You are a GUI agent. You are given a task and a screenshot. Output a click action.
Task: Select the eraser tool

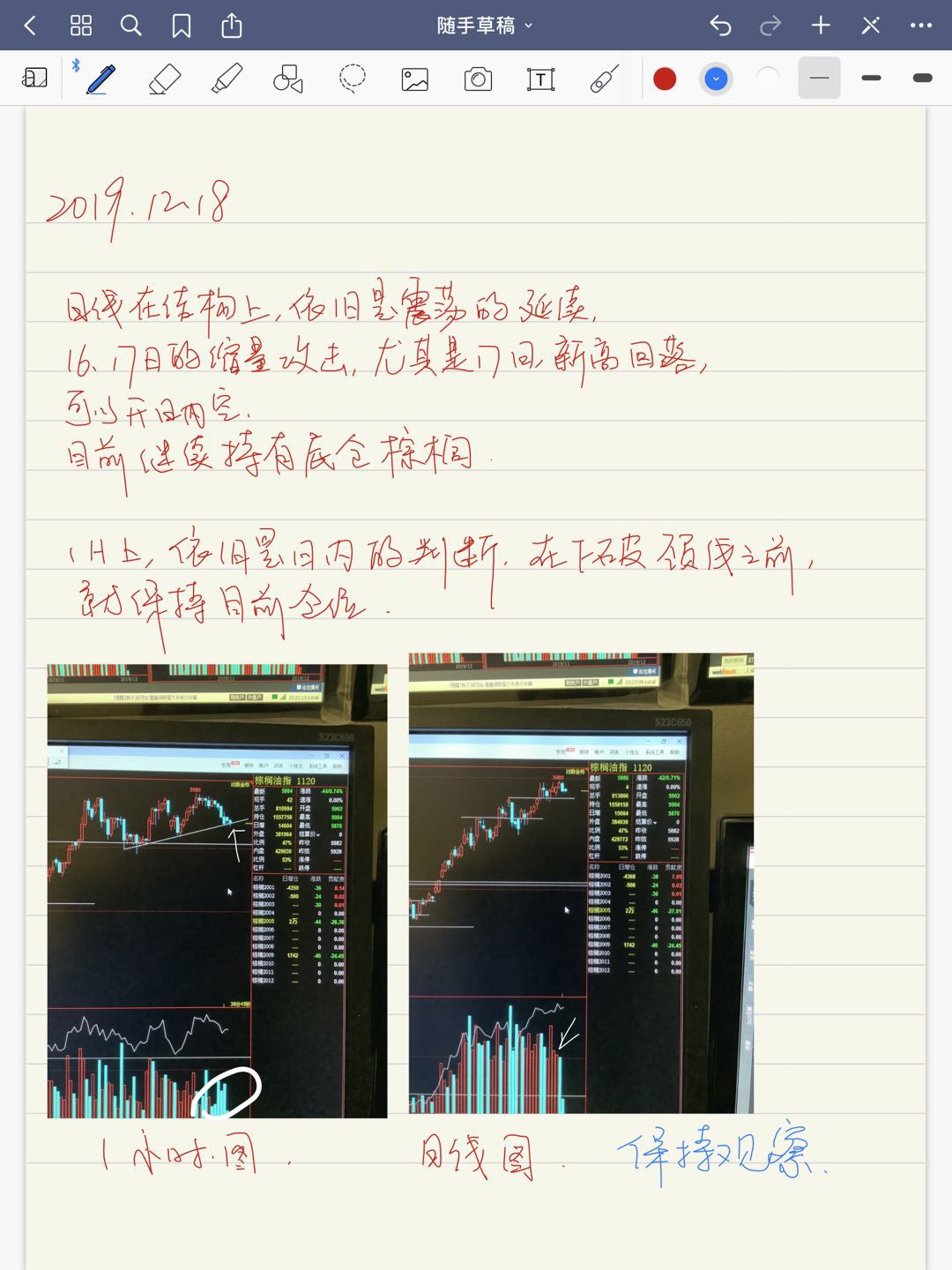pyautogui.click(x=164, y=78)
